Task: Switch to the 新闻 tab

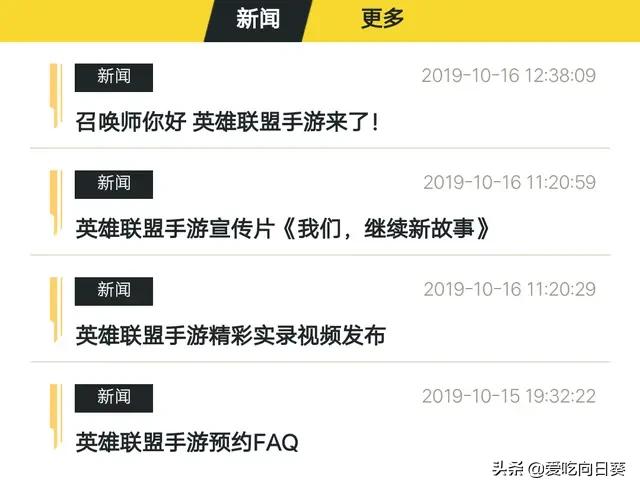Action: tap(257, 19)
